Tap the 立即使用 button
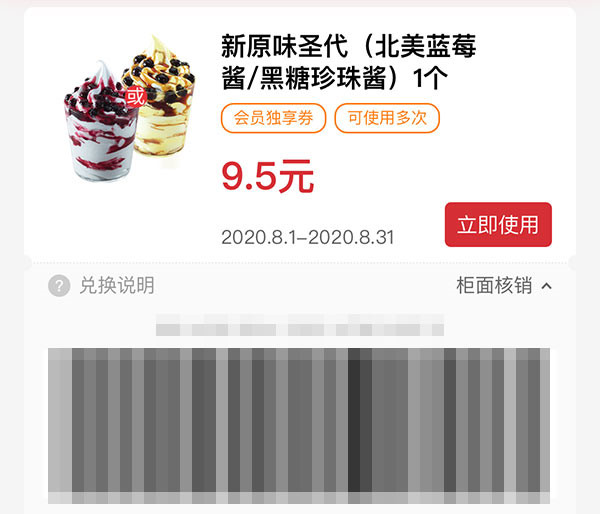The height and width of the screenshot is (514, 600). pos(498,225)
